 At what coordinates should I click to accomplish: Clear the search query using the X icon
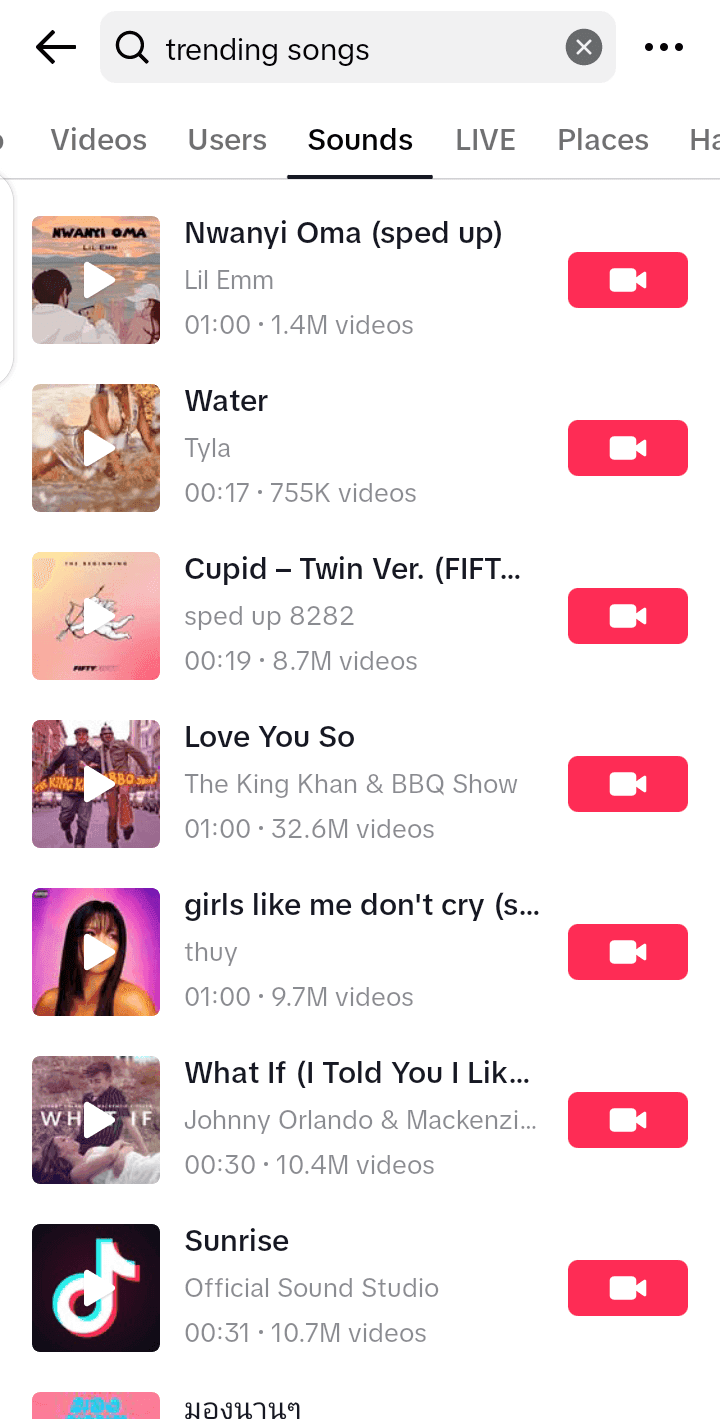(x=583, y=46)
